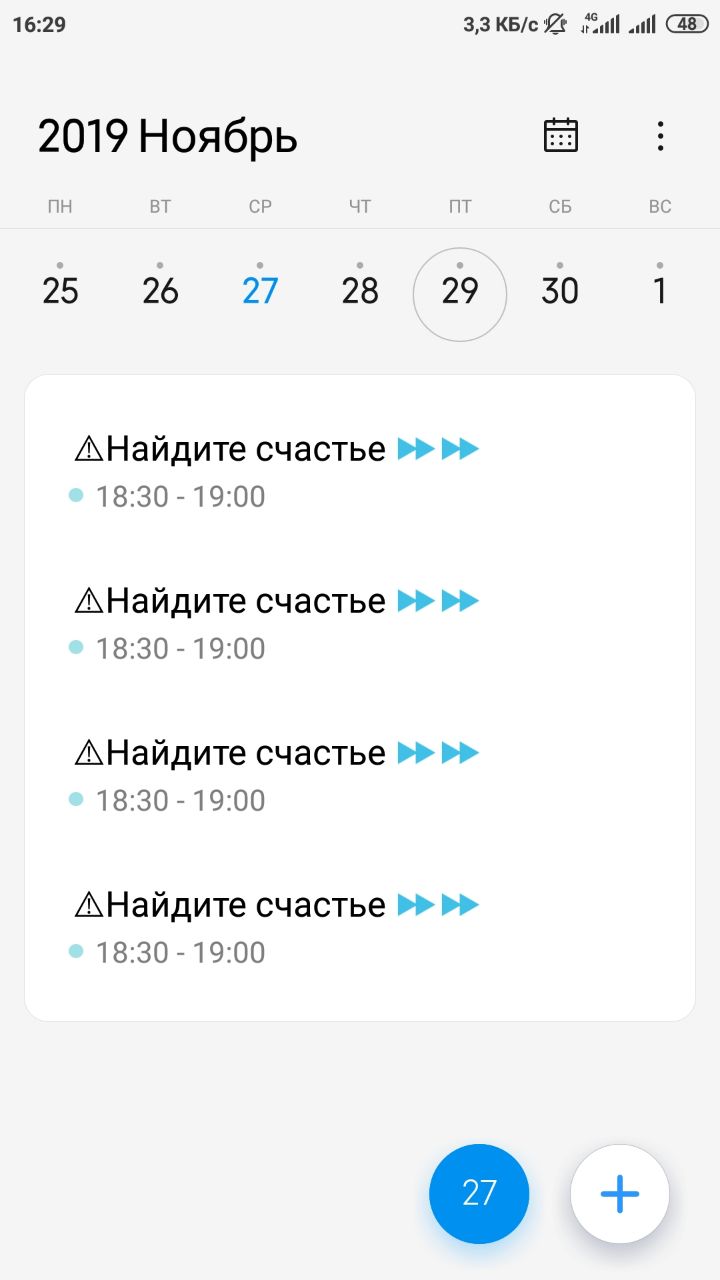This screenshot has height=1280, width=720.
Task: Select Tuesday the 26th
Action: pyautogui.click(x=160, y=291)
